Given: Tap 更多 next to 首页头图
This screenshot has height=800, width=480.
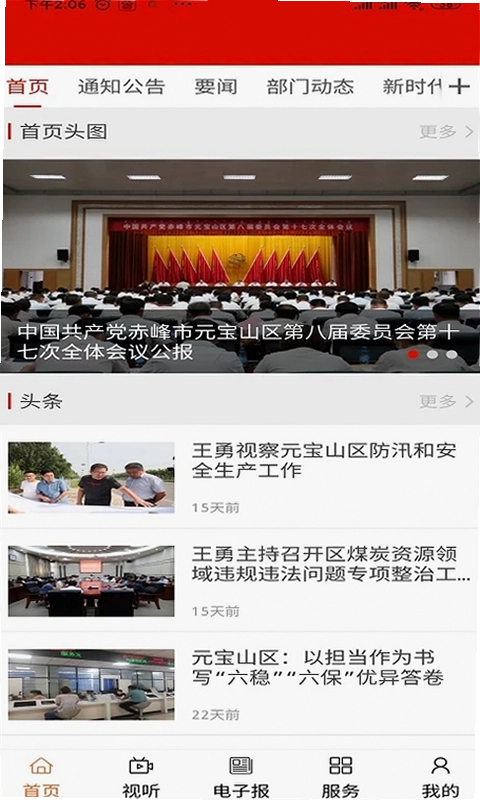Looking at the screenshot, I should (x=446, y=132).
